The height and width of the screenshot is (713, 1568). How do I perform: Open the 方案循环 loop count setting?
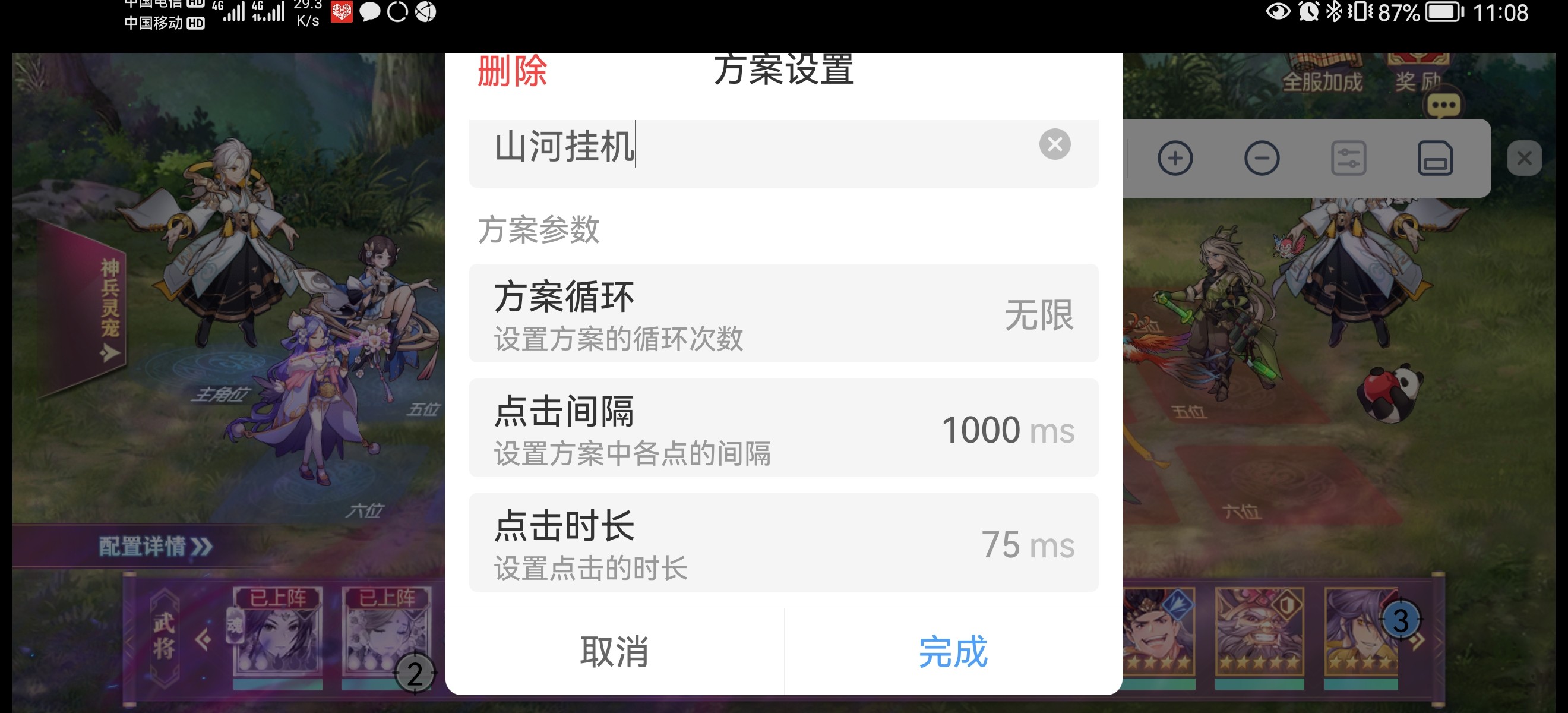(783, 314)
